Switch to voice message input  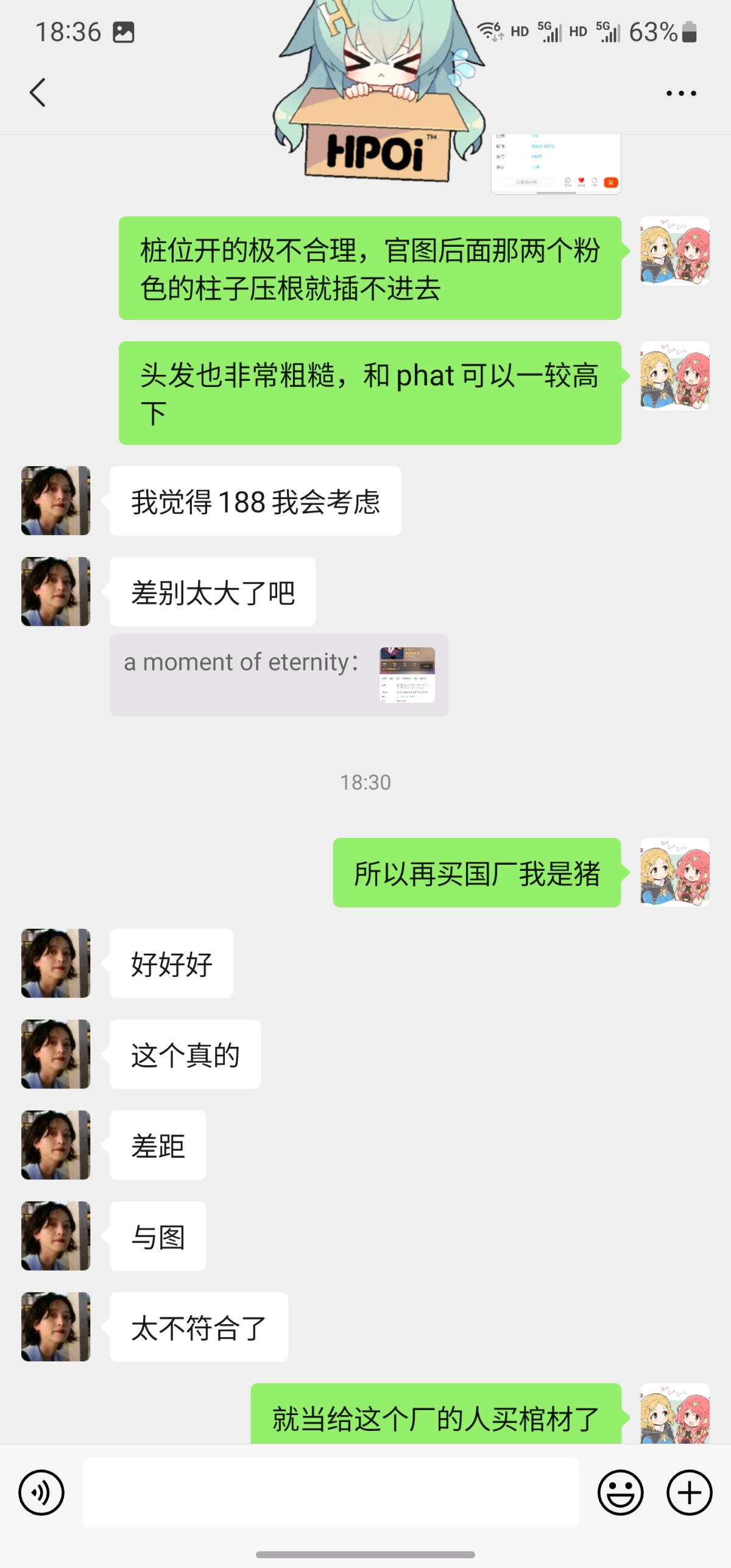pyautogui.click(x=41, y=1492)
